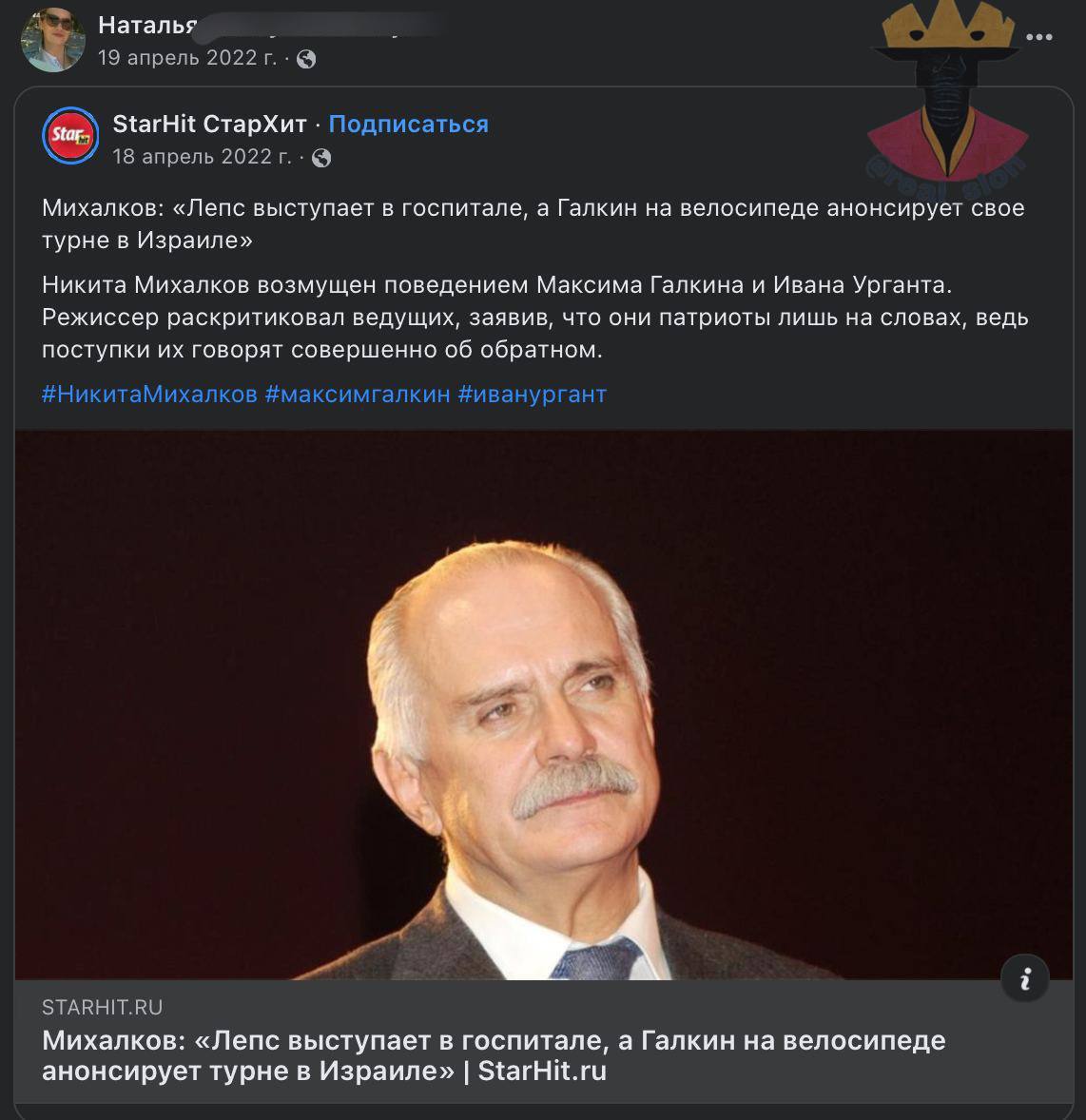The height and width of the screenshot is (1120, 1086).
Task: Open hashtag #иванургант
Action: pyautogui.click(x=532, y=394)
